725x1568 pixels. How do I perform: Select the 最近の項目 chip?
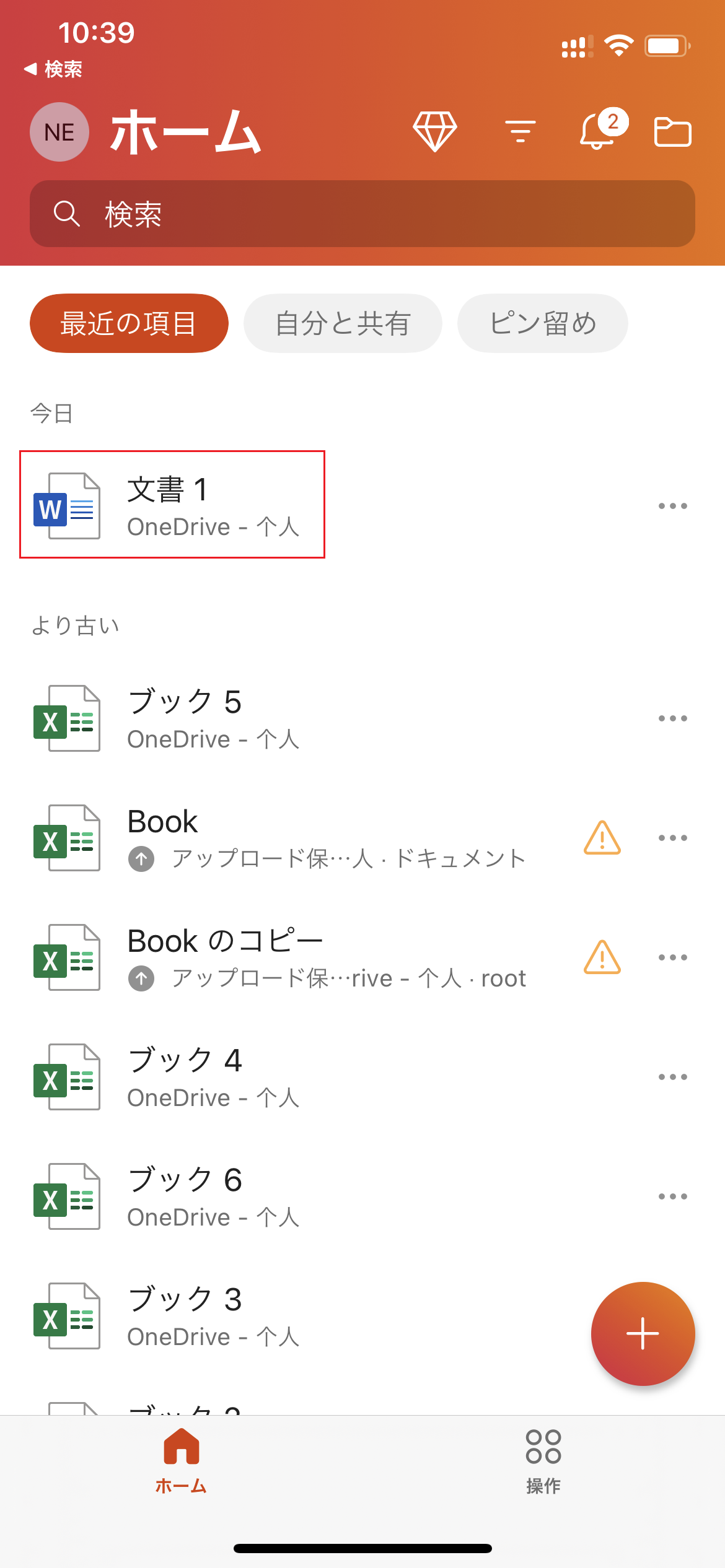tap(129, 323)
